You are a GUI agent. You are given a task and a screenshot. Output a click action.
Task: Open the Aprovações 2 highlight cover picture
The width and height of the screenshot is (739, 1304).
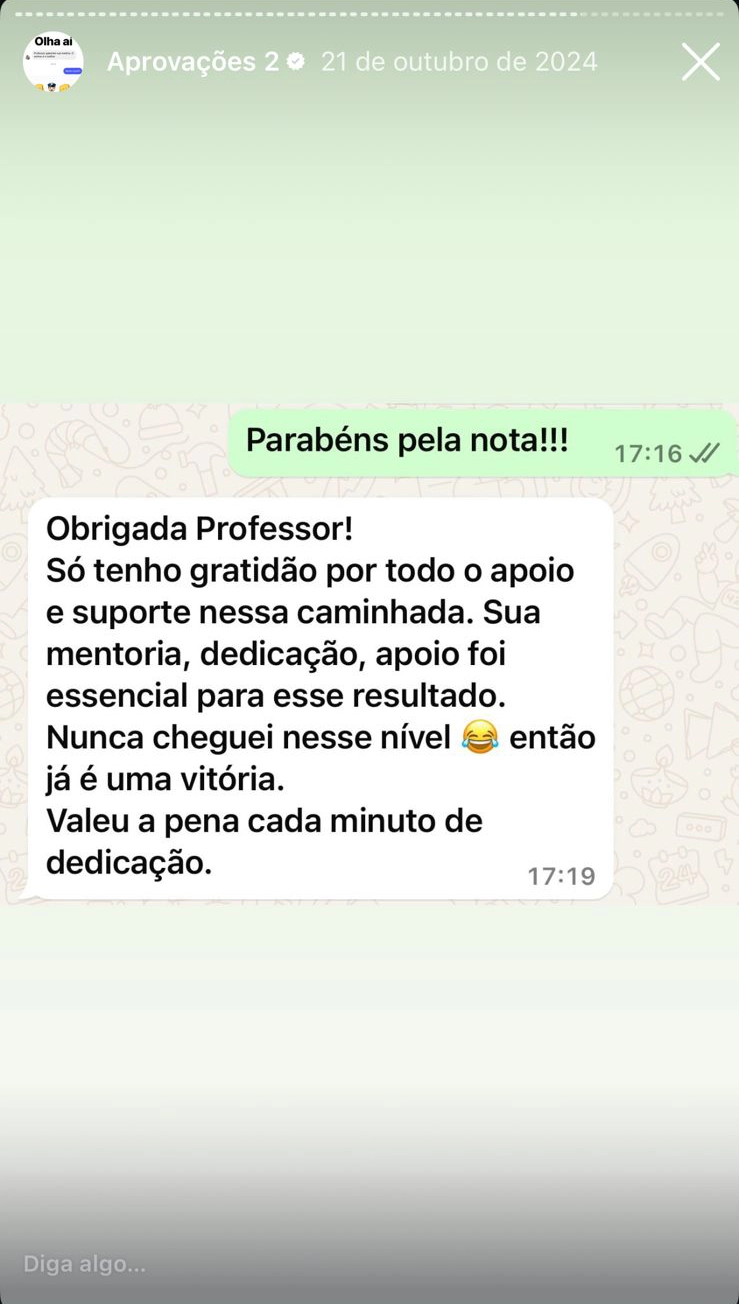53,62
